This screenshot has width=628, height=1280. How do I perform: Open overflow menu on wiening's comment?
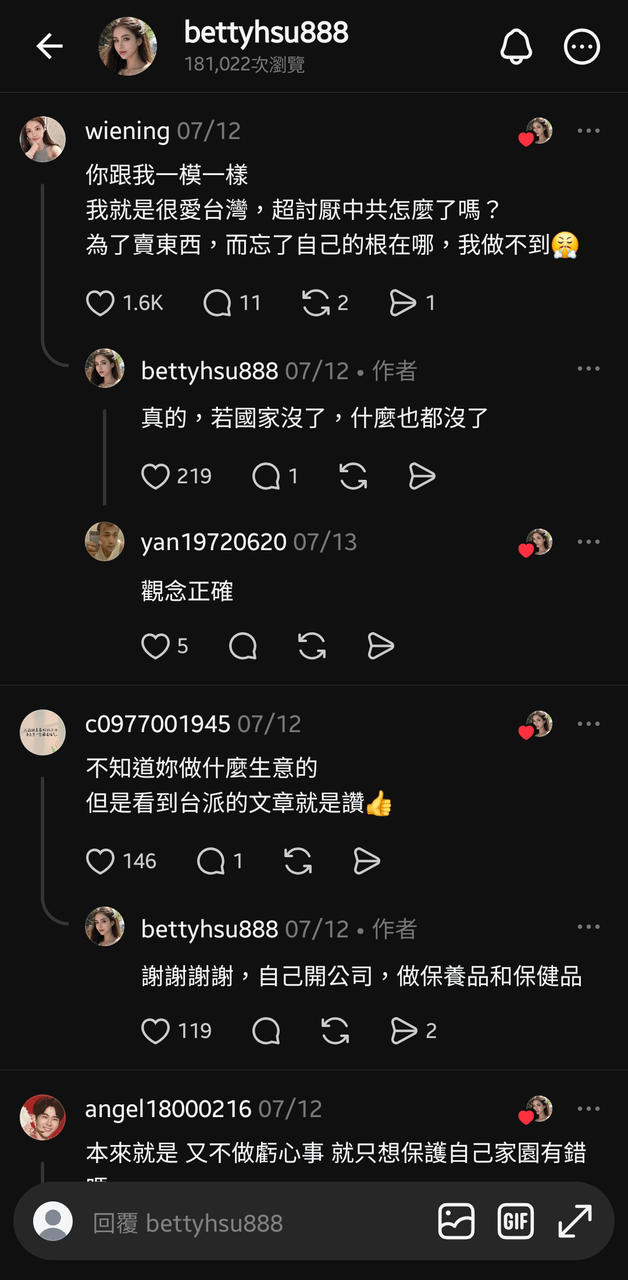(x=589, y=131)
